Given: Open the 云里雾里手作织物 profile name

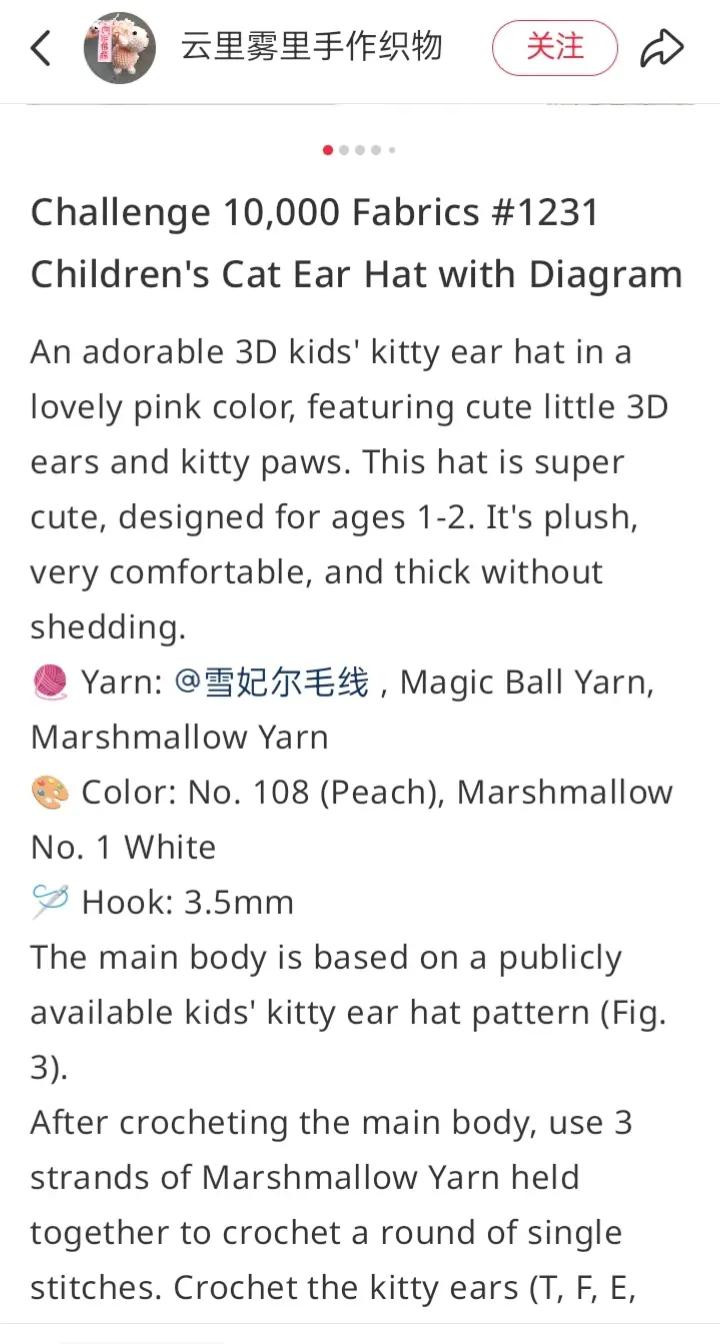Looking at the screenshot, I should [x=310, y=46].
